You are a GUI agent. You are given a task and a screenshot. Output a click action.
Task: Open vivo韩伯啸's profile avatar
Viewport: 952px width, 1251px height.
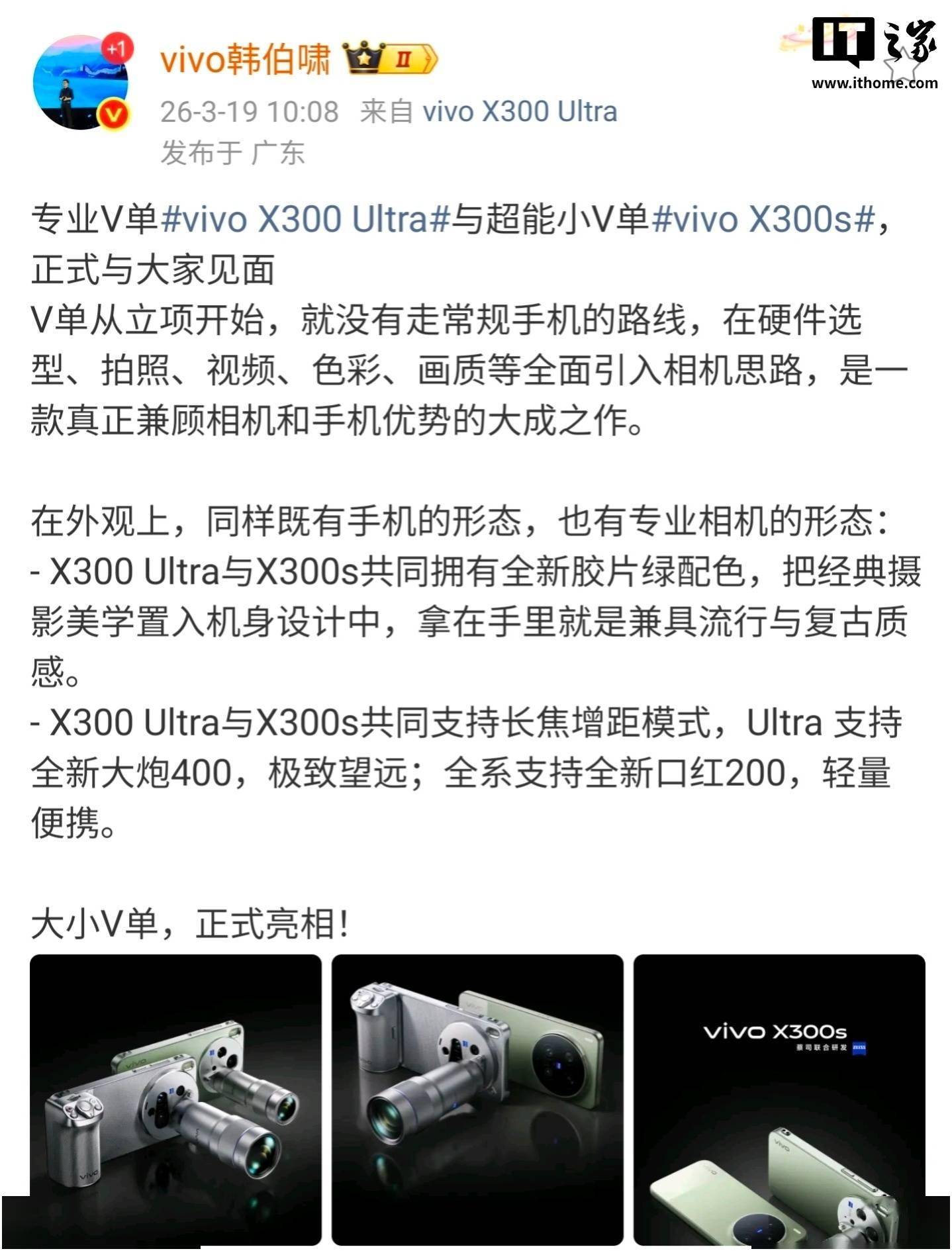[x=81, y=82]
